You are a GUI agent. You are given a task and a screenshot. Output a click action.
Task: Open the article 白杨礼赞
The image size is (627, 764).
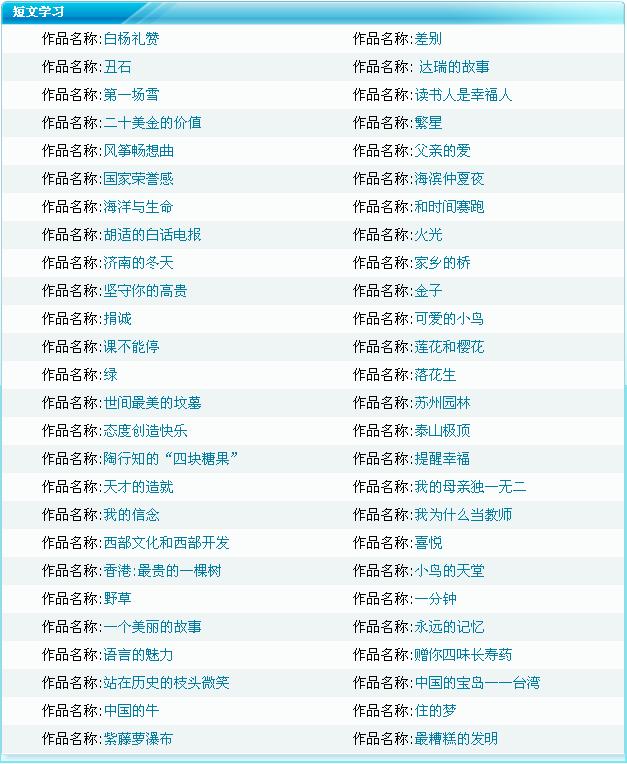[131, 39]
